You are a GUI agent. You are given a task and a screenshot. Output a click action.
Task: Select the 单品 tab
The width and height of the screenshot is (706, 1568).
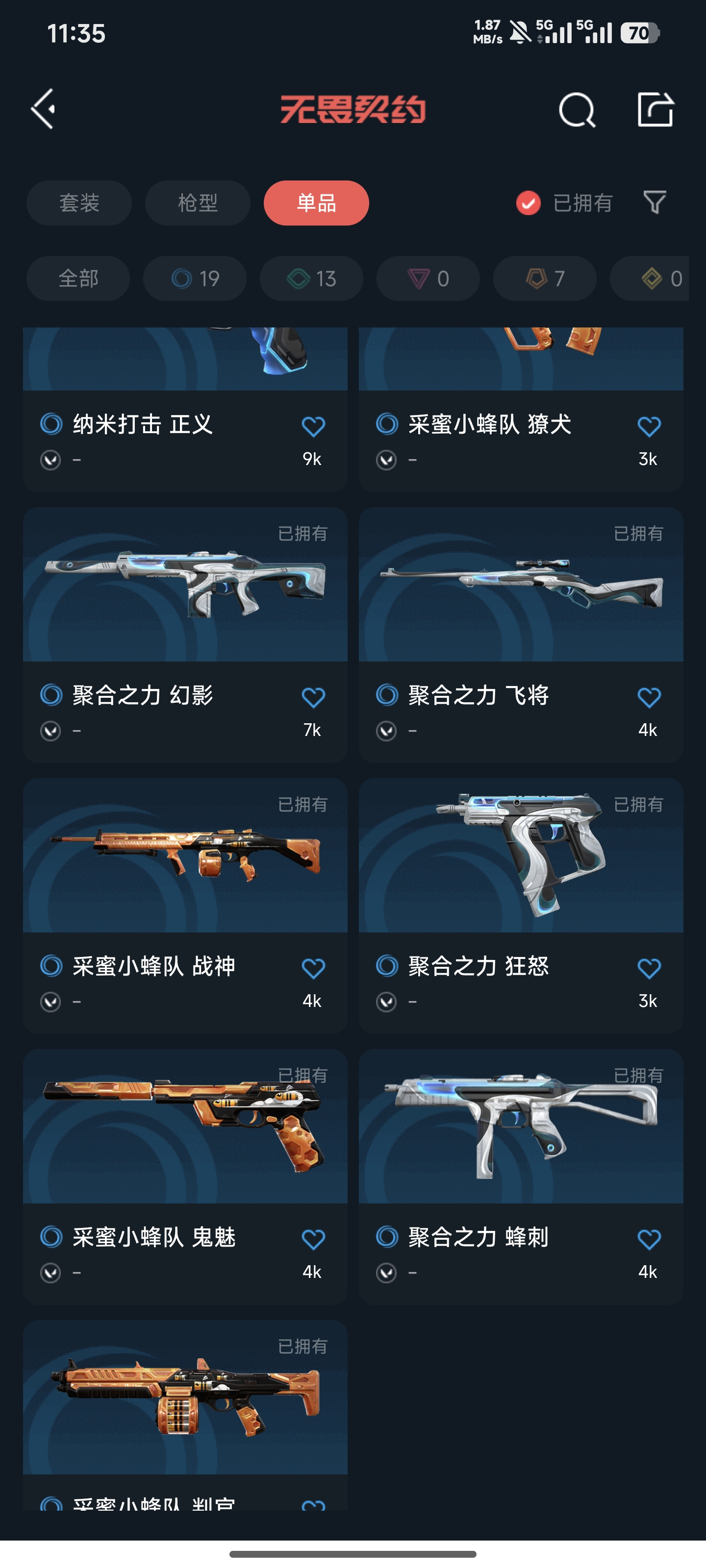click(316, 203)
